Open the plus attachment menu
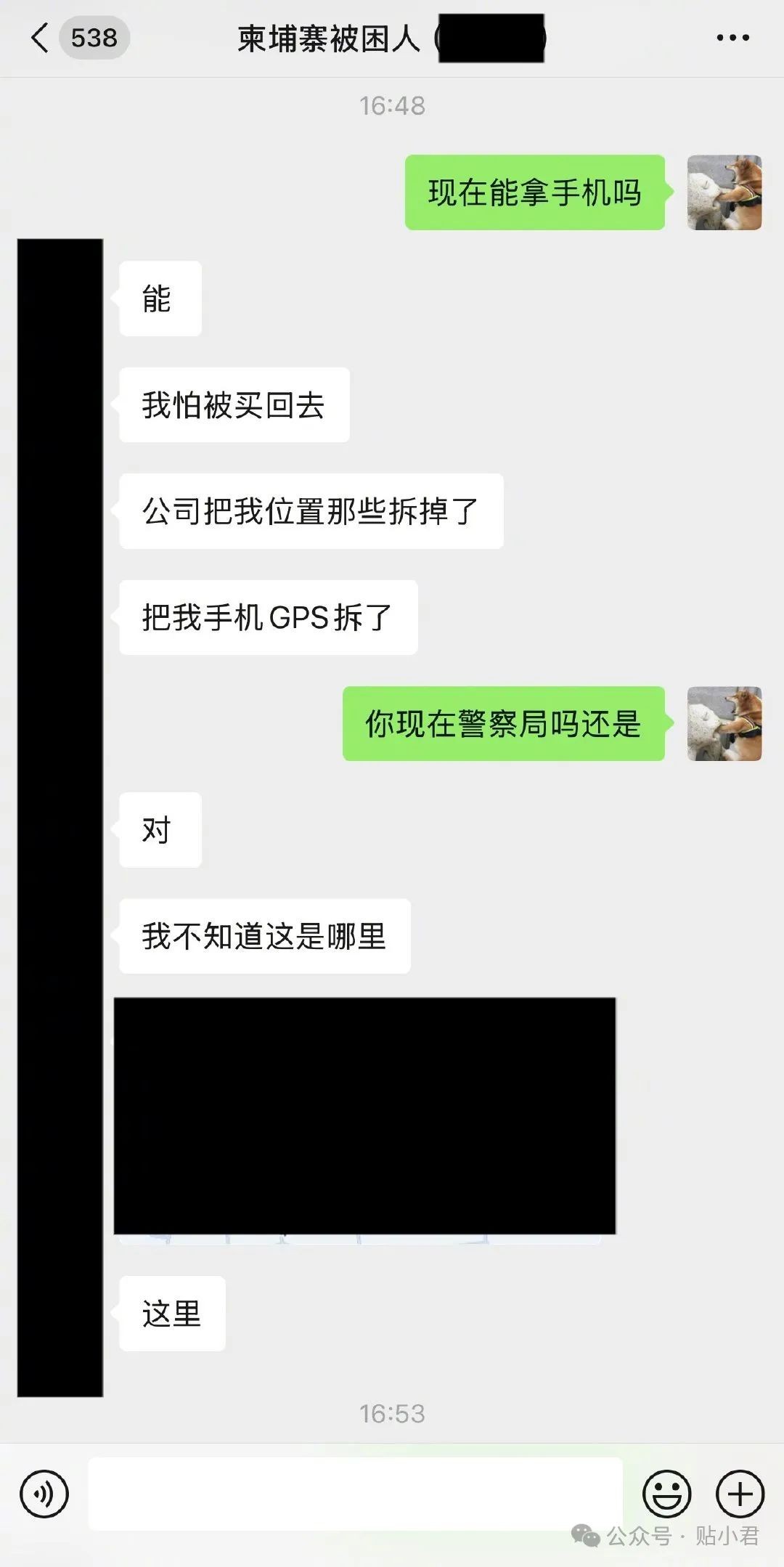The height and width of the screenshot is (1567, 784). coord(740,1494)
